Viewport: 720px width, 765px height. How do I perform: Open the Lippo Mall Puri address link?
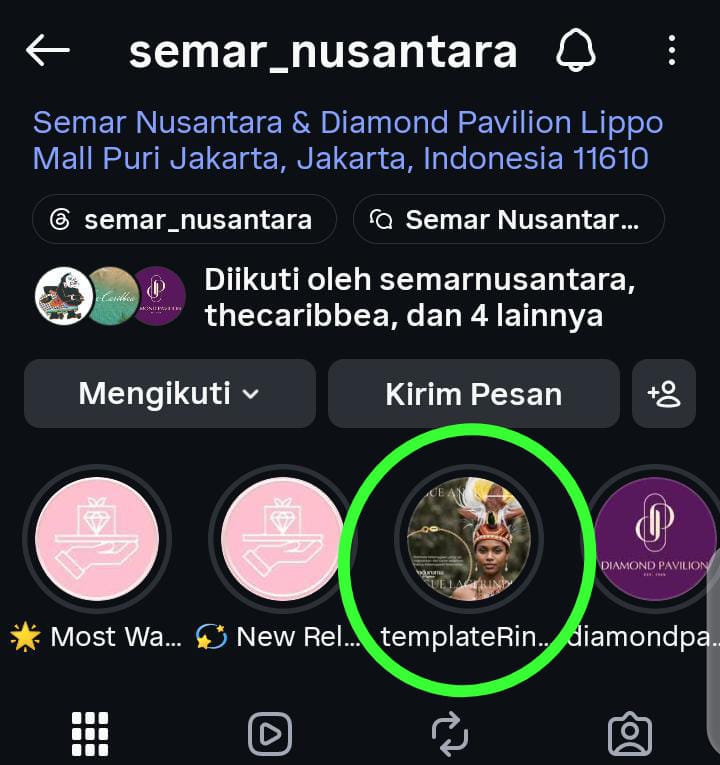point(348,140)
